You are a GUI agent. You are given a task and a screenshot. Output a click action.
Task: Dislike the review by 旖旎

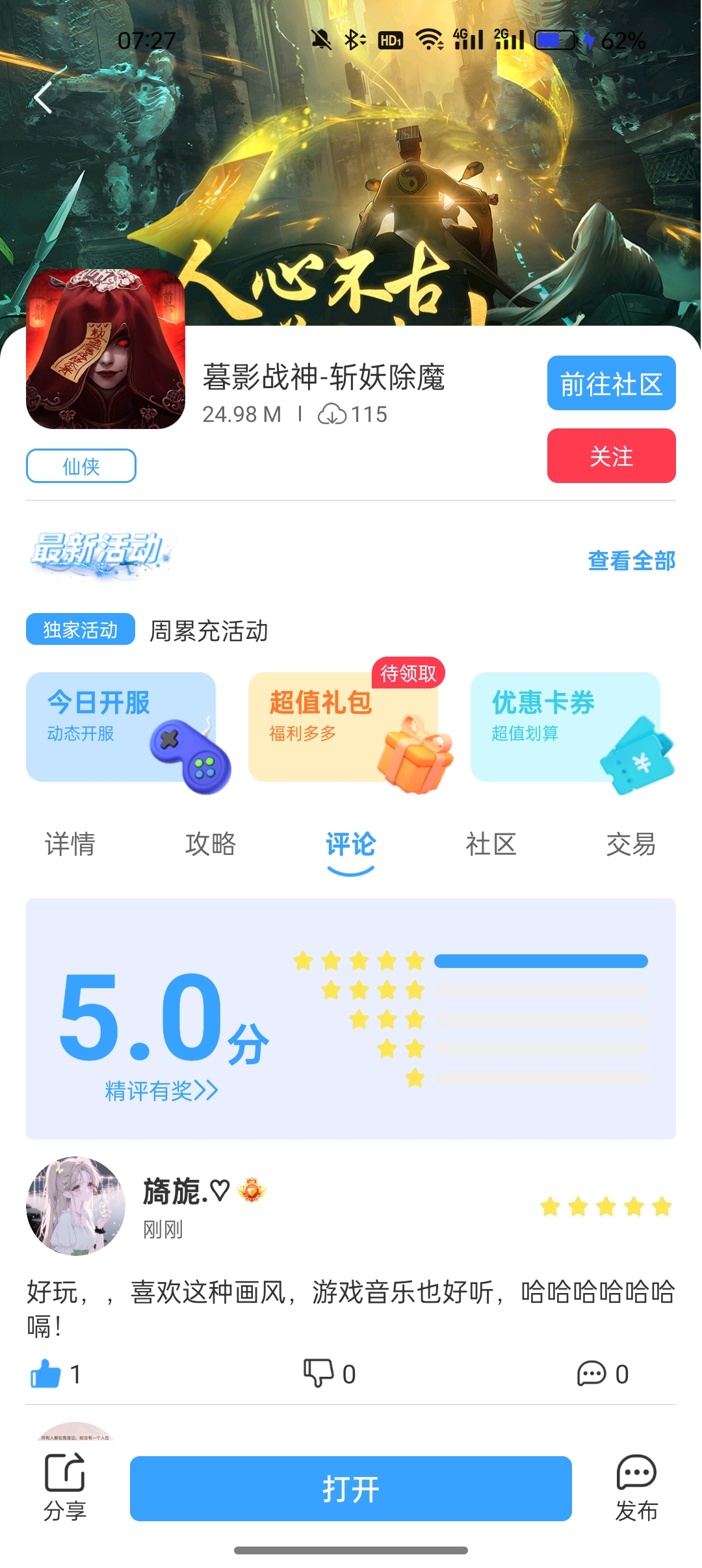pos(318,1374)
